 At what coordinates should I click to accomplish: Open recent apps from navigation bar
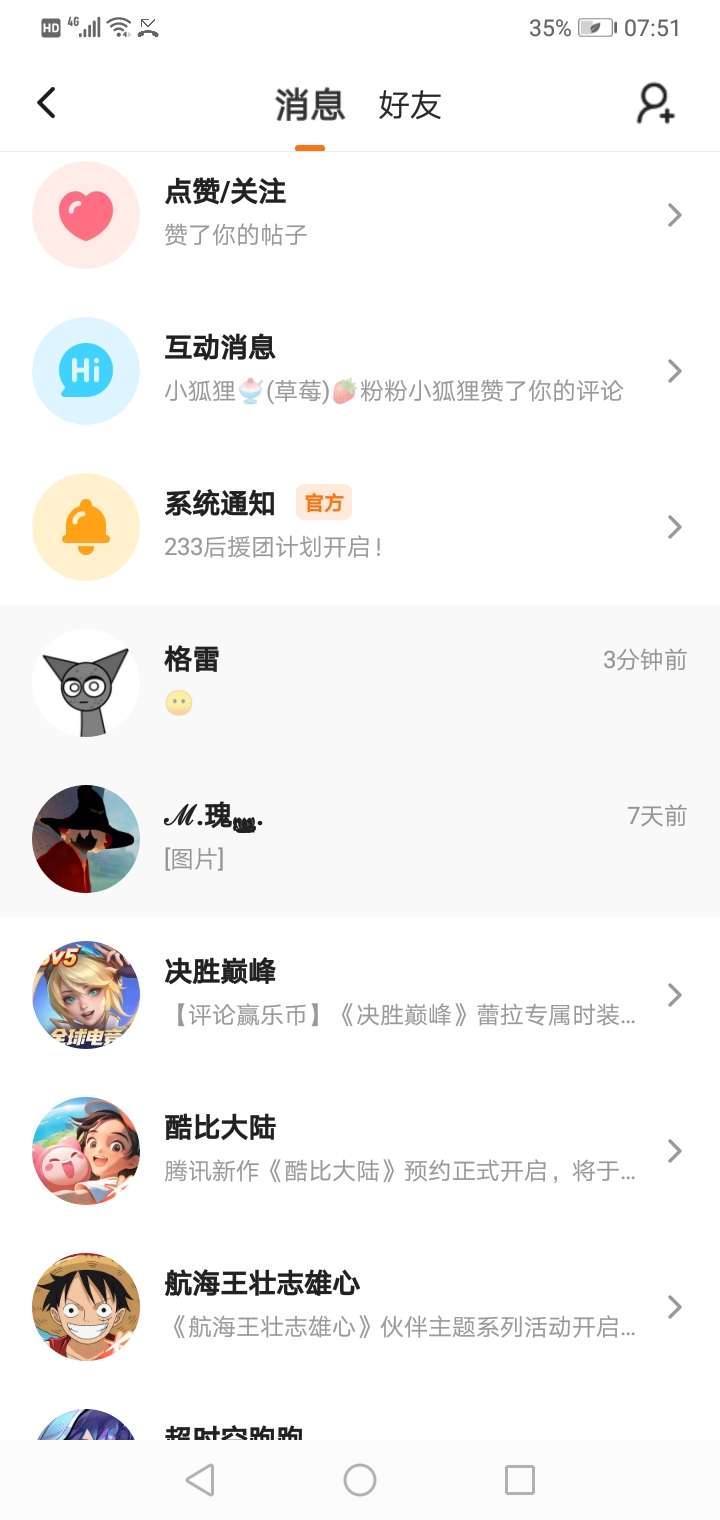(520, 1480)
